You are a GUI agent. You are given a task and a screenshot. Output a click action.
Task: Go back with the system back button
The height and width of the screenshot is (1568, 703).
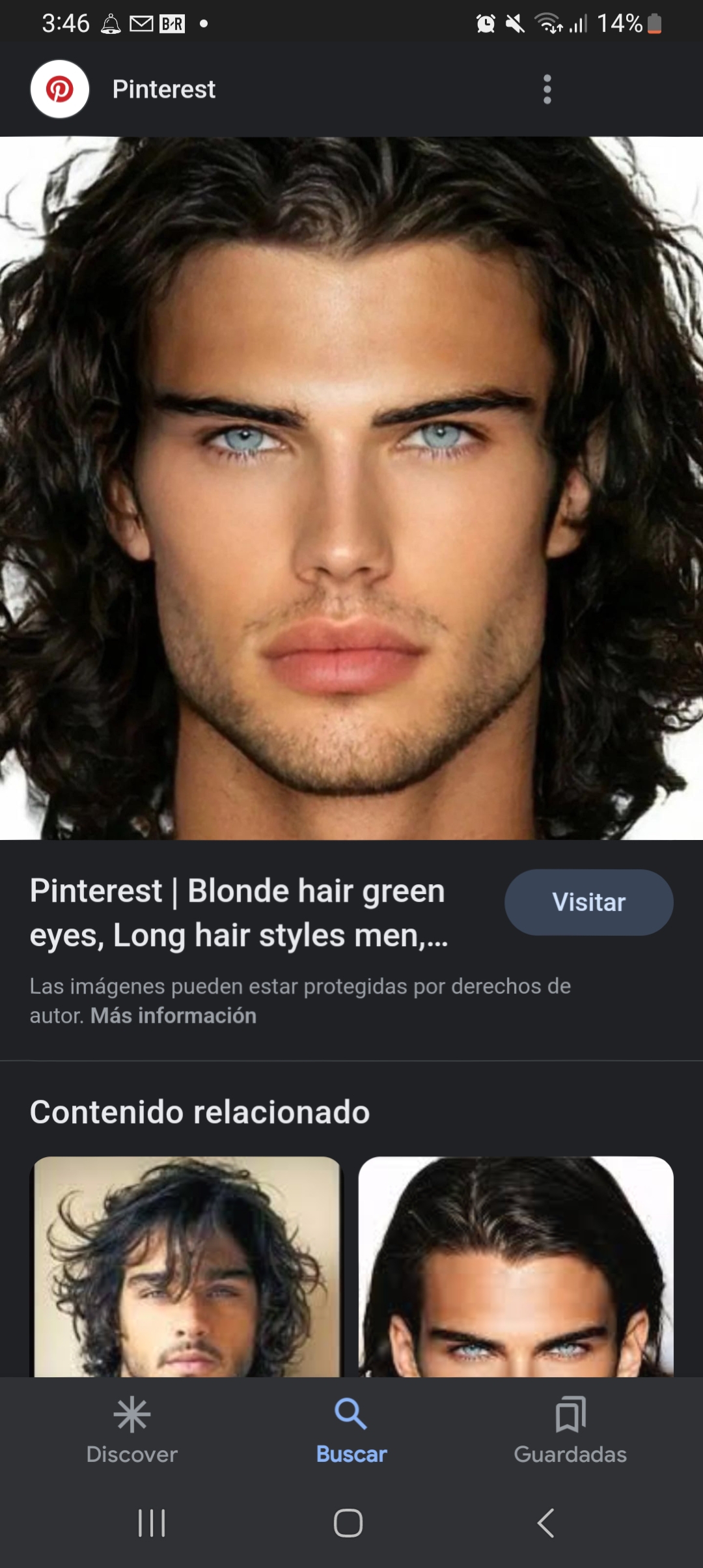coord(545,1523)
